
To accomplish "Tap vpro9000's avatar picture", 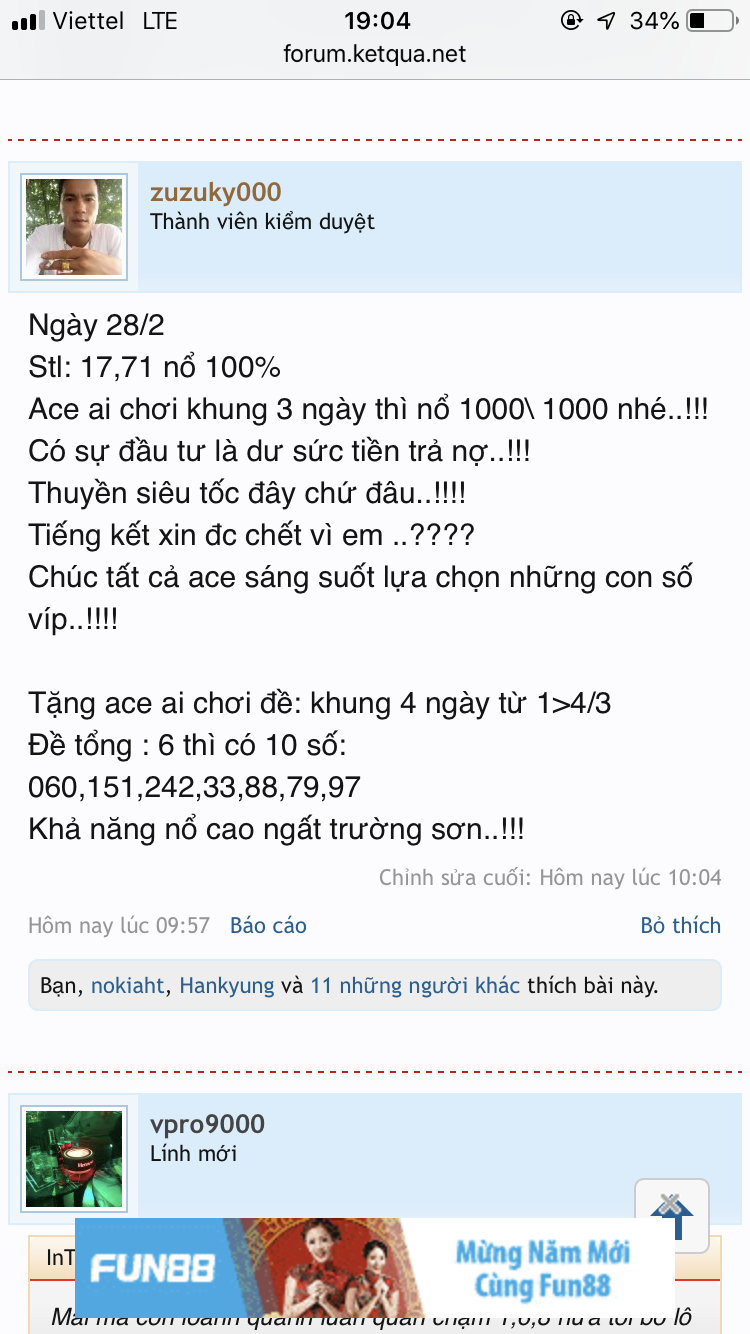I will 74,1159.
